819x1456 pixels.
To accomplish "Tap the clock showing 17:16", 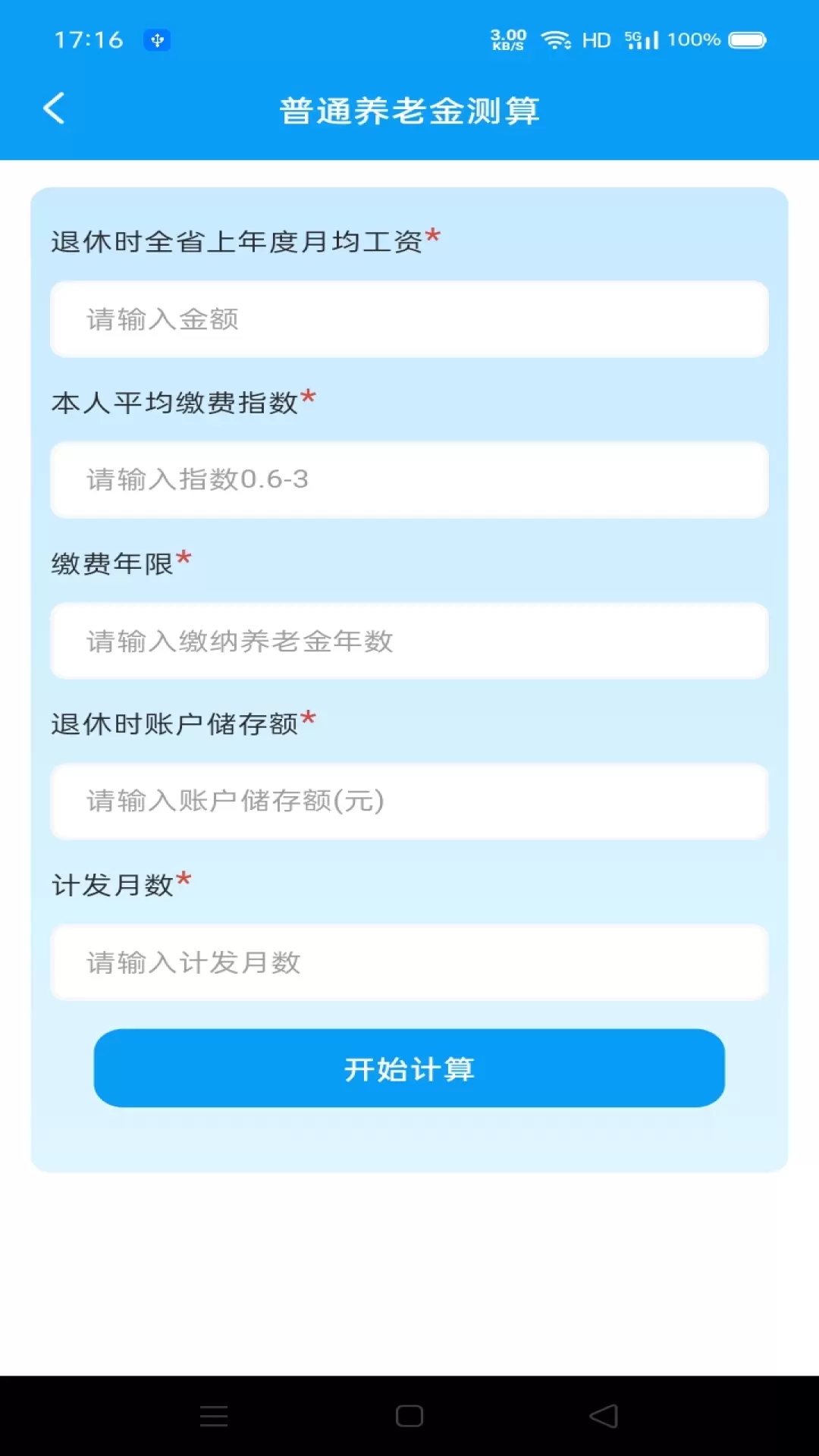I will click(x=89, y=39).
